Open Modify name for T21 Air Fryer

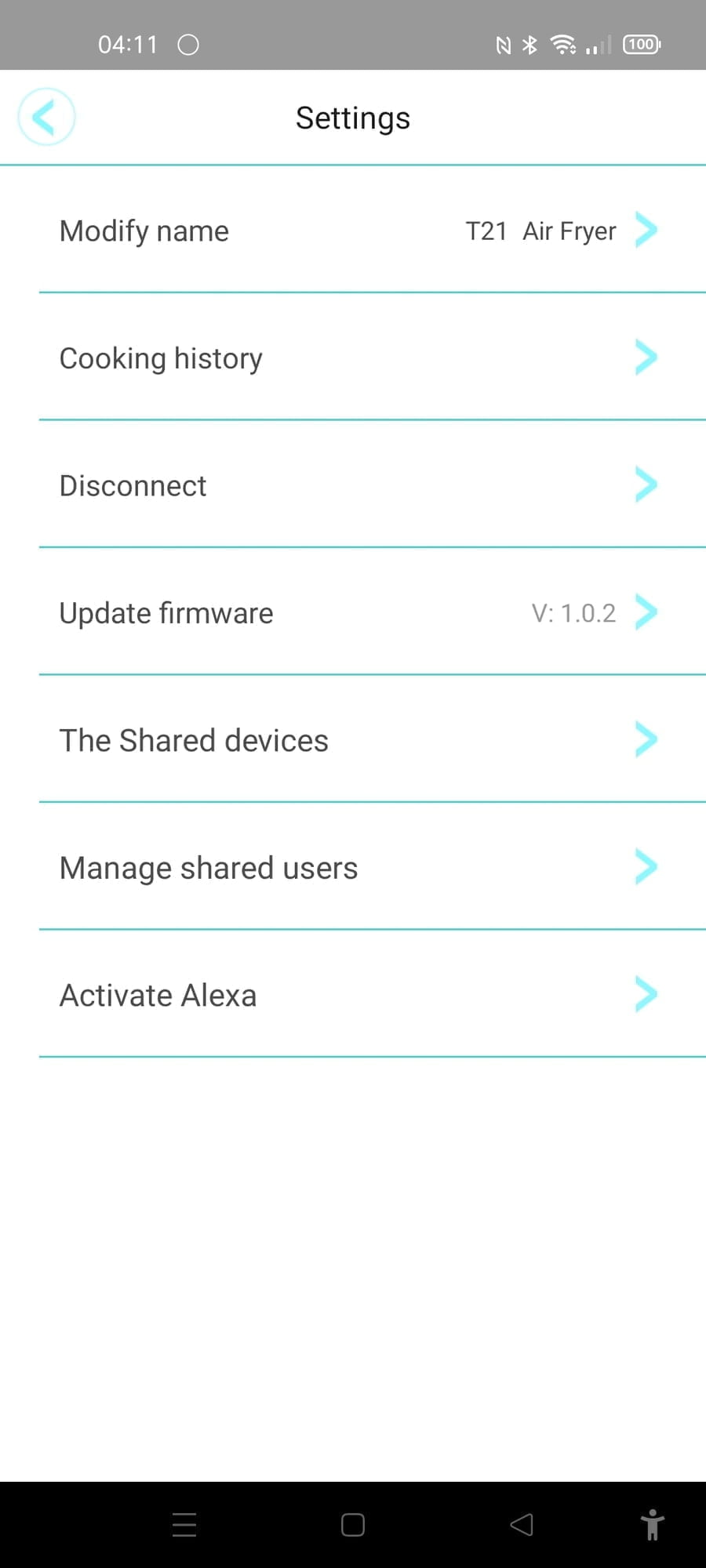tap(353, 230)
